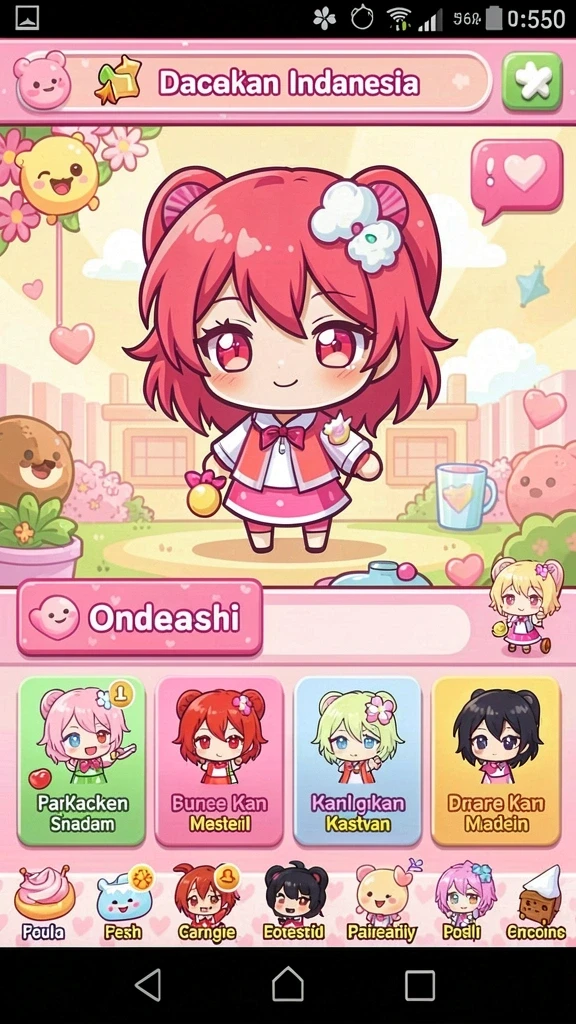
Task: Open the Podli tab
Action: [463, 904]
